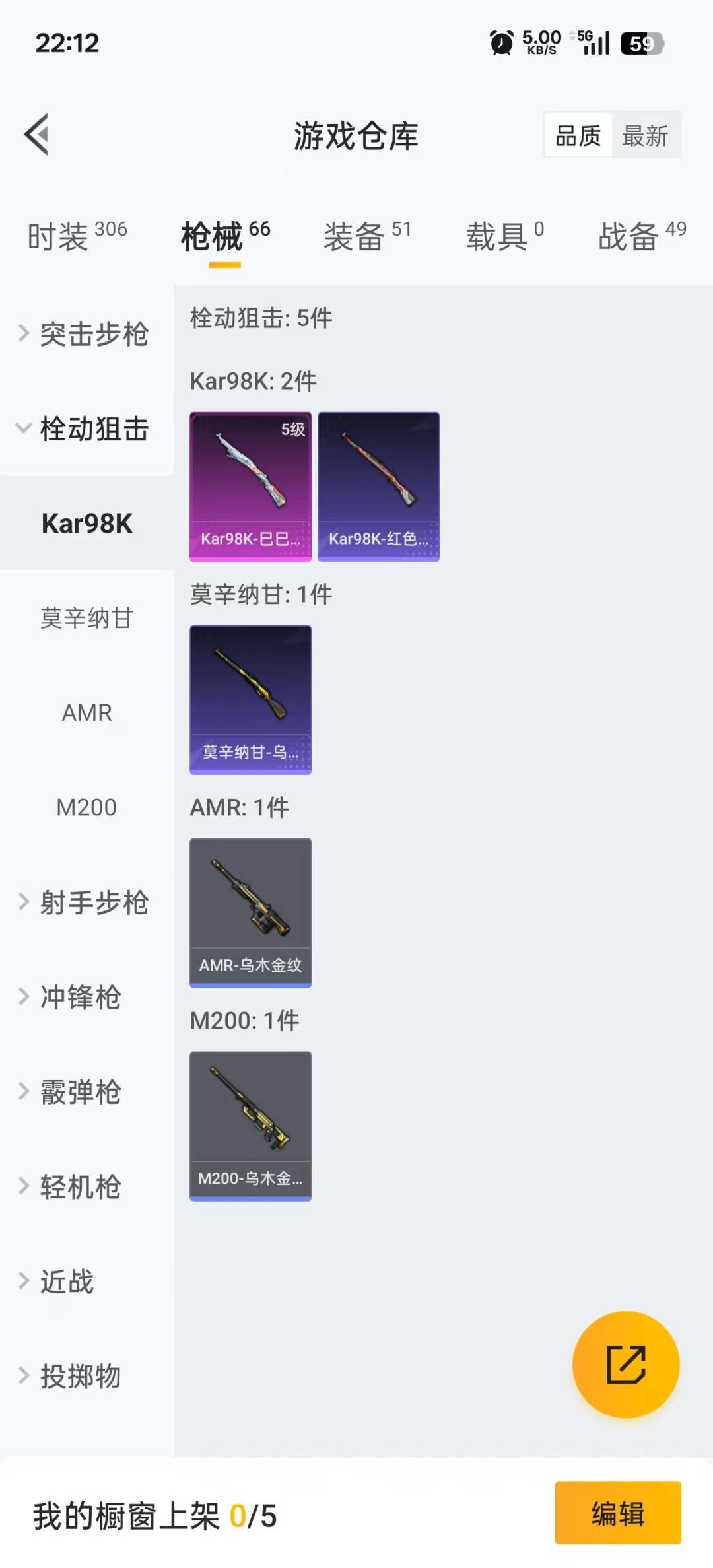Open the 5级 Kar98K-巴巴 skin card
Viewport: 713px width, 1568px height.
(x=250, y=487)
